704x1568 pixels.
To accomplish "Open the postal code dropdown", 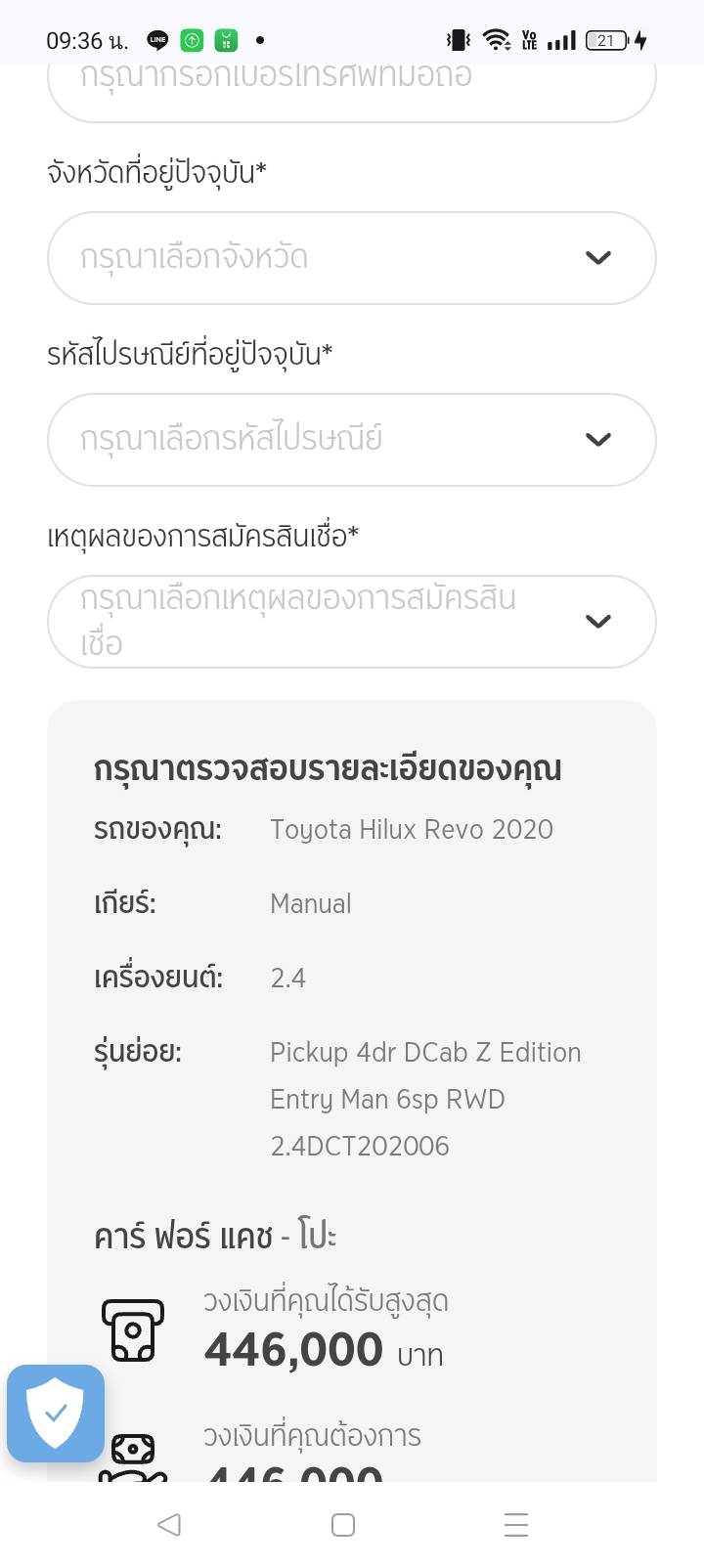I will coord(350,440).
